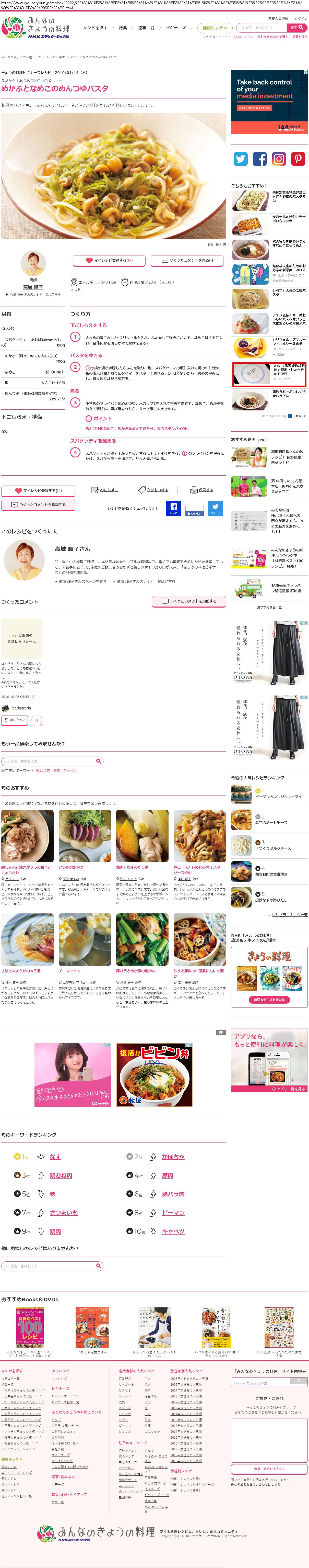Add recipe to マイレシピ below the photo
309x1568 pixels.
point(109,261)
